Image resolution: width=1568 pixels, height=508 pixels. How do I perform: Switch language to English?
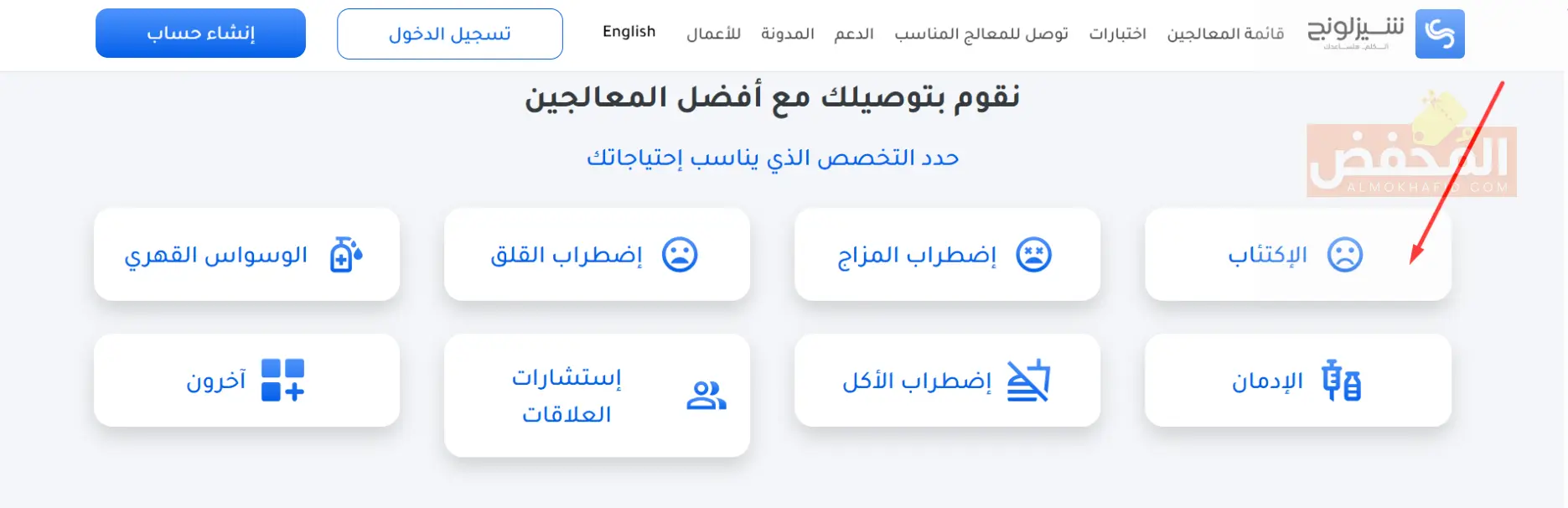(629, 32)
